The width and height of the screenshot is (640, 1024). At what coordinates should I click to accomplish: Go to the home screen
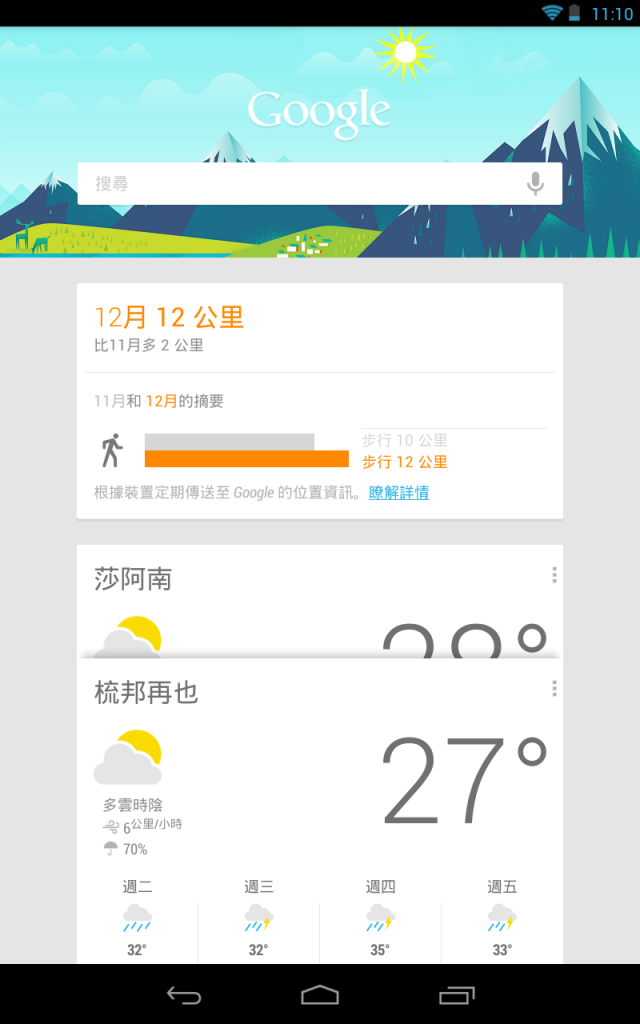[320, 995]
